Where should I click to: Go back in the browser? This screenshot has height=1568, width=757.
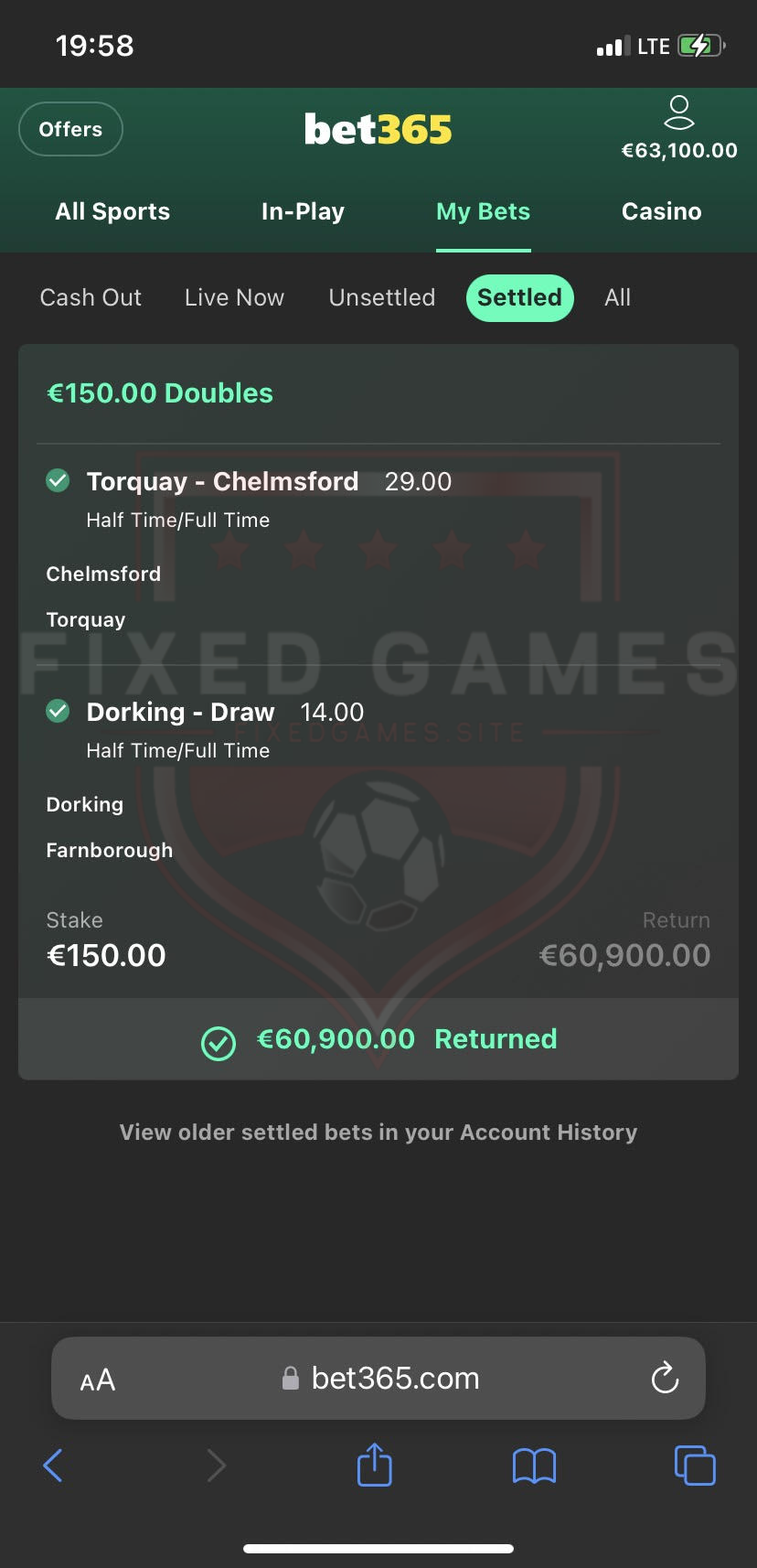54,1466
